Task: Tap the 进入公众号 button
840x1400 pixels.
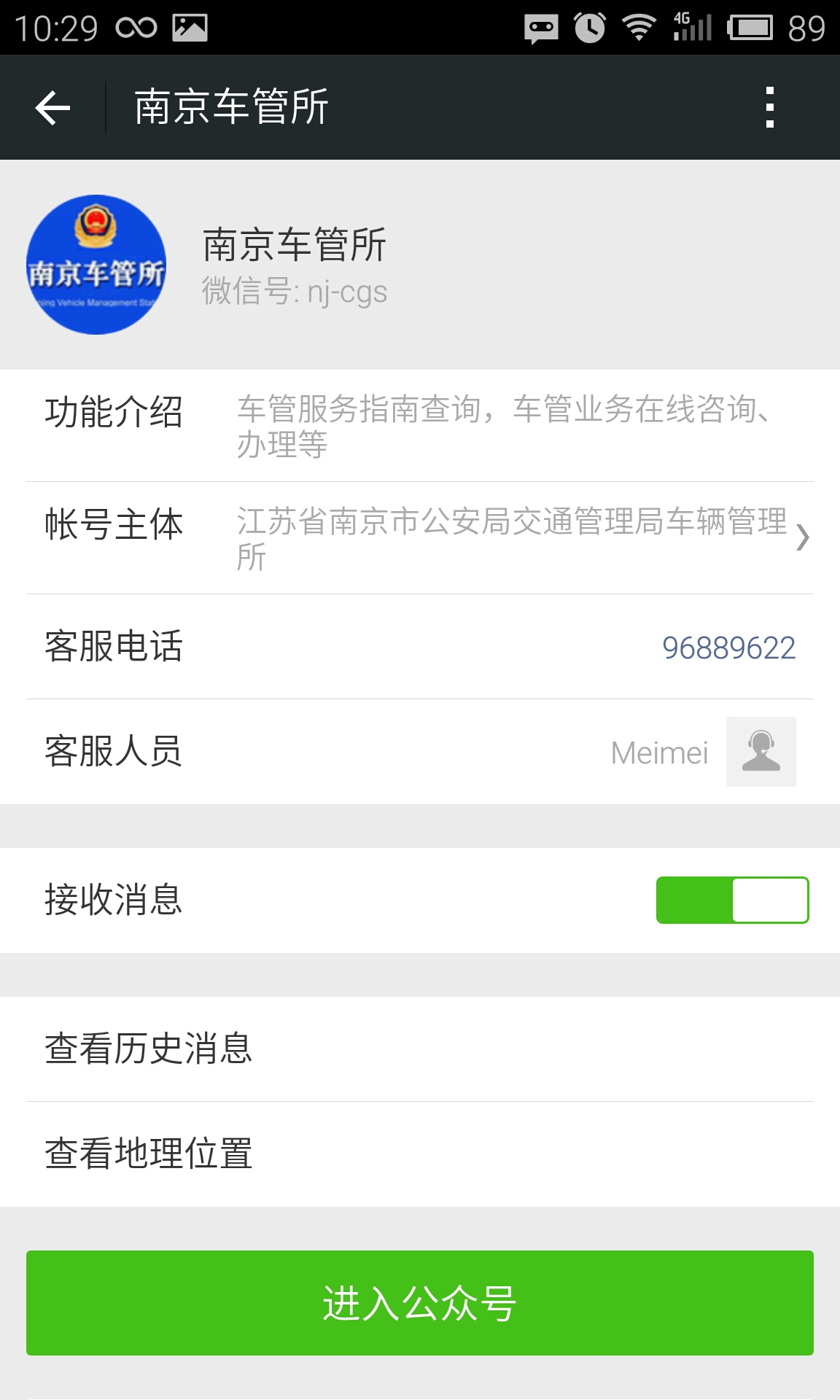Action: (420, 1303)
